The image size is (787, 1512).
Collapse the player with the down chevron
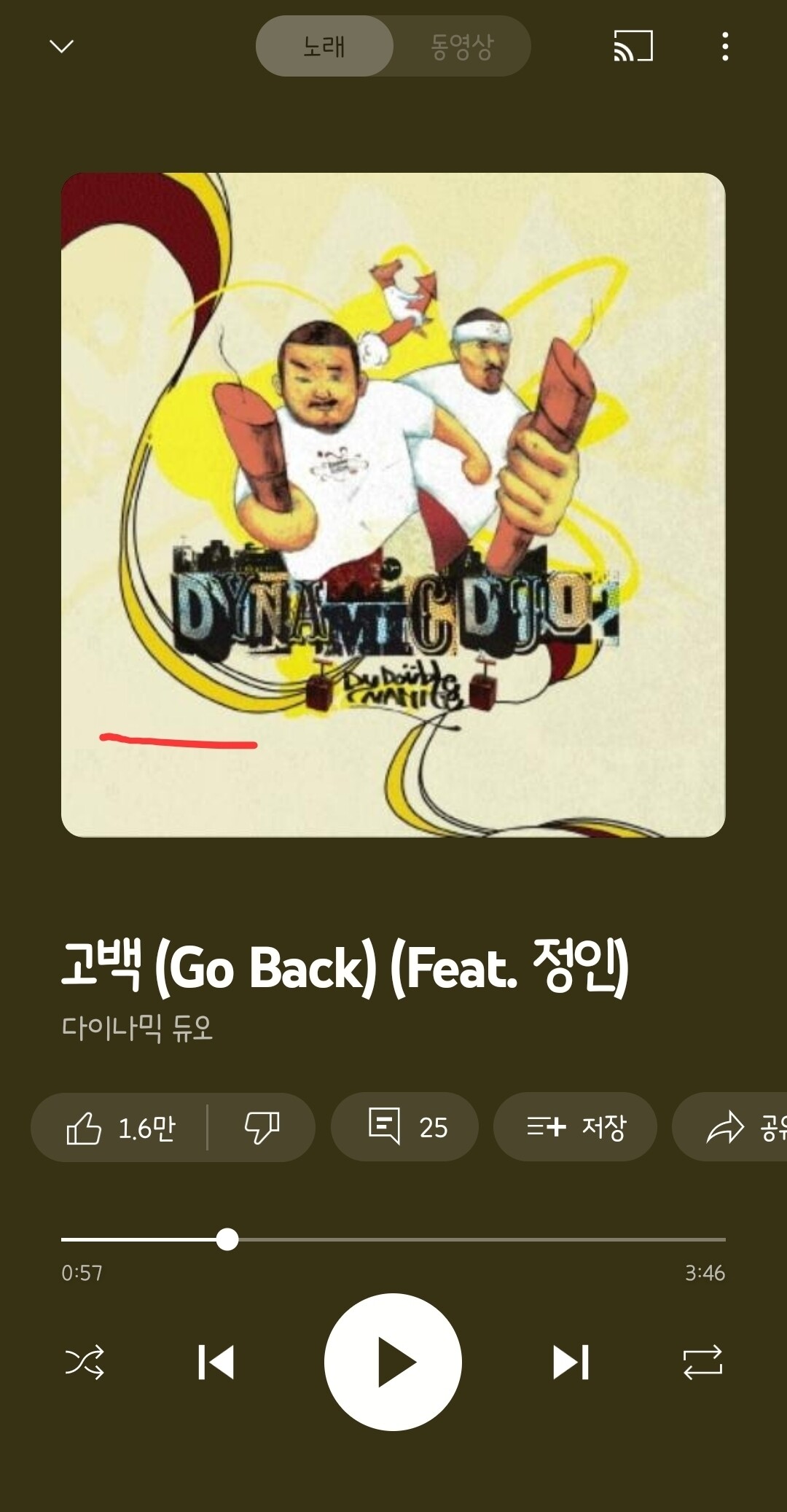tap(61, 45)
